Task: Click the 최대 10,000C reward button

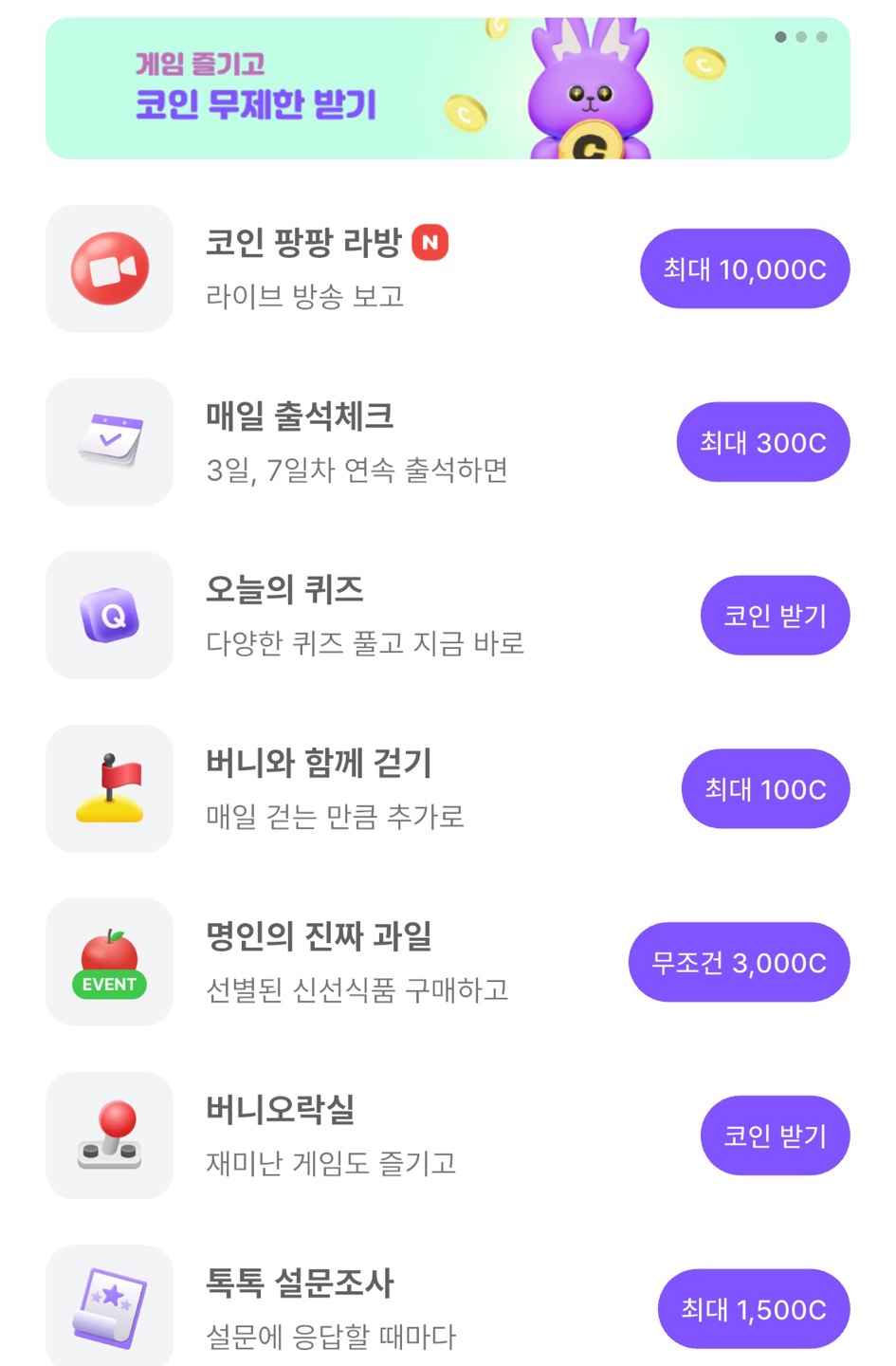Action: click(x=743, y=268)
